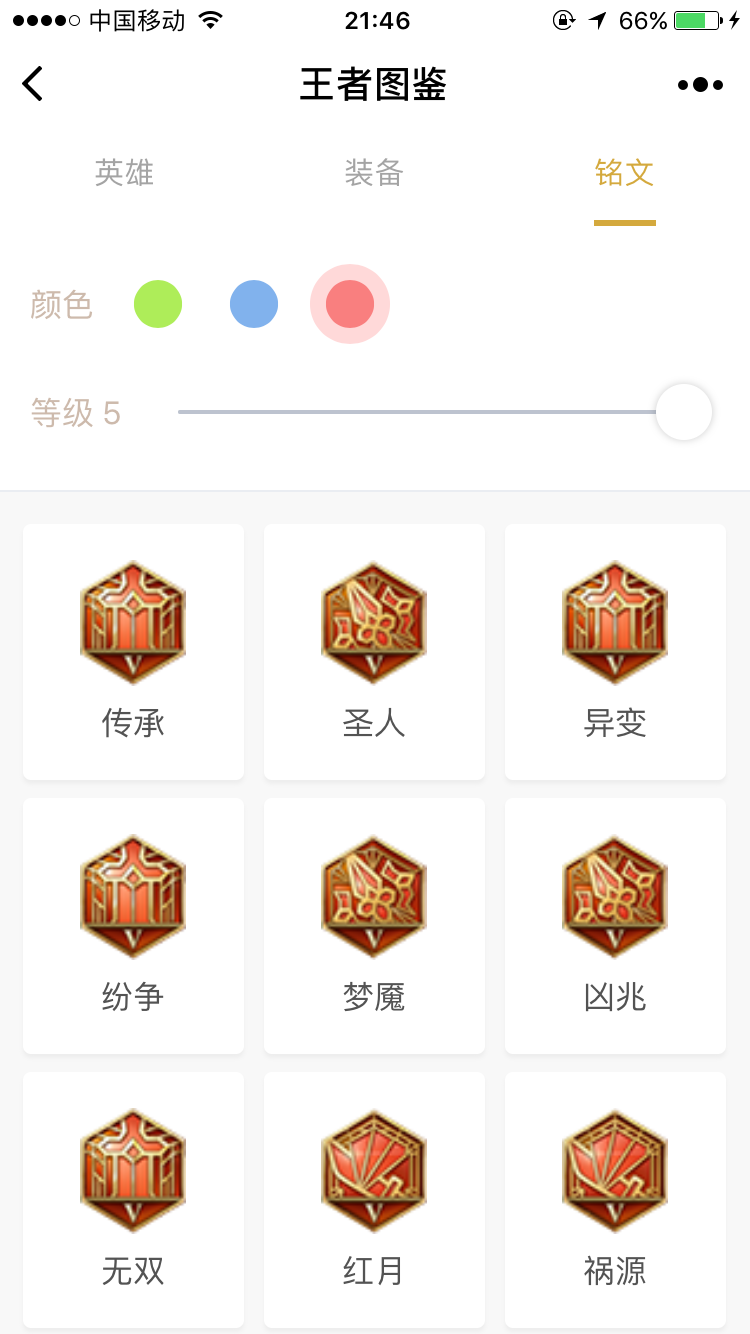Switch to the 装备 tab
The width and height of the screenshot is (750, 1334).
point(374,173)
